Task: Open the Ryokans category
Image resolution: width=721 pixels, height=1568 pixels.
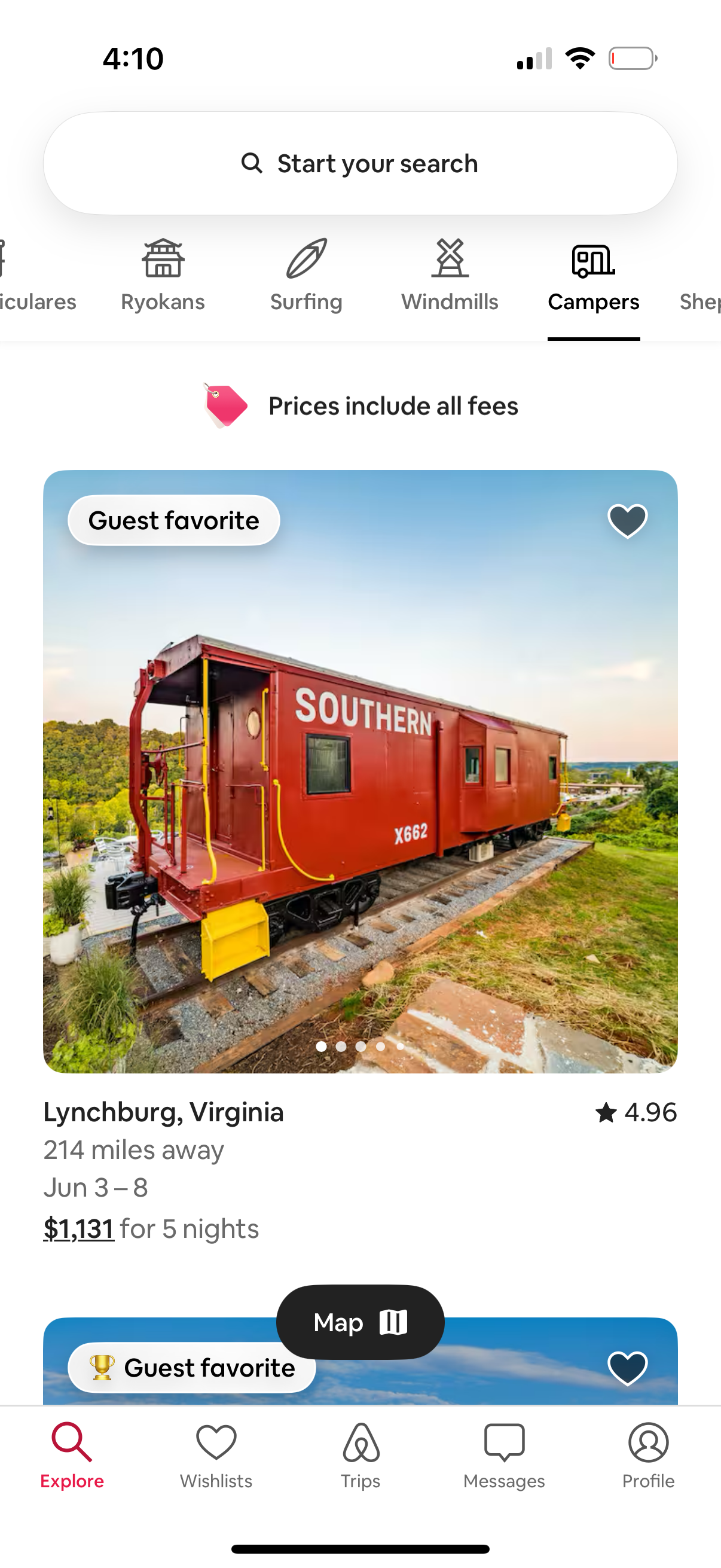Action: pos(162,261)
